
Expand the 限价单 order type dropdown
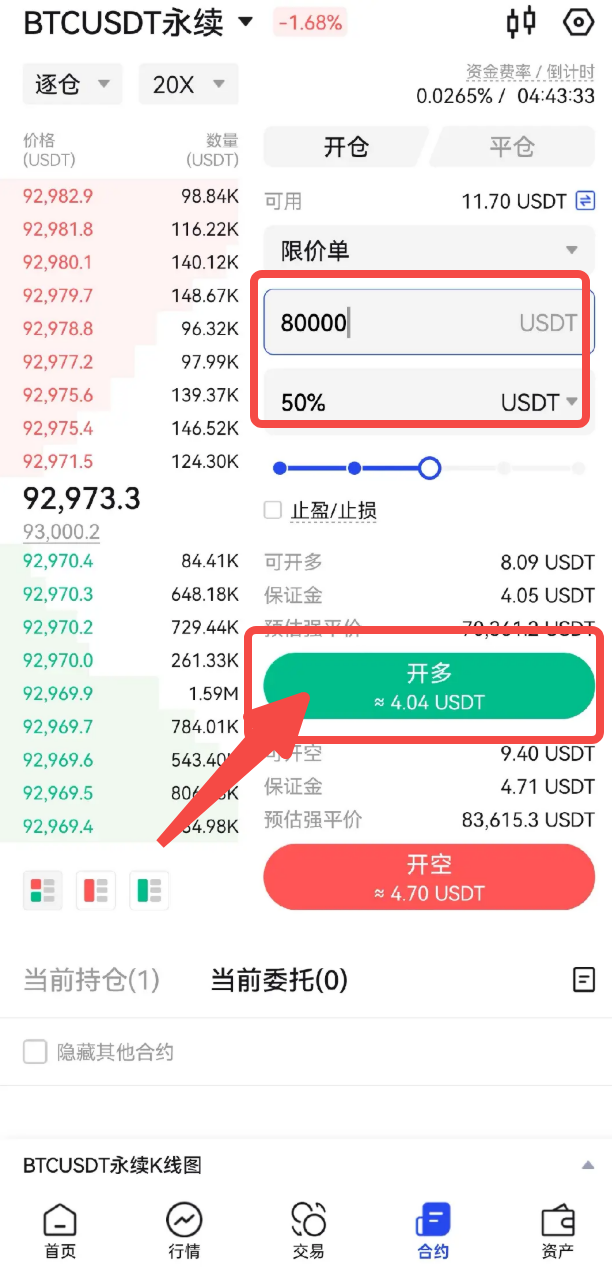pos(428,250)
